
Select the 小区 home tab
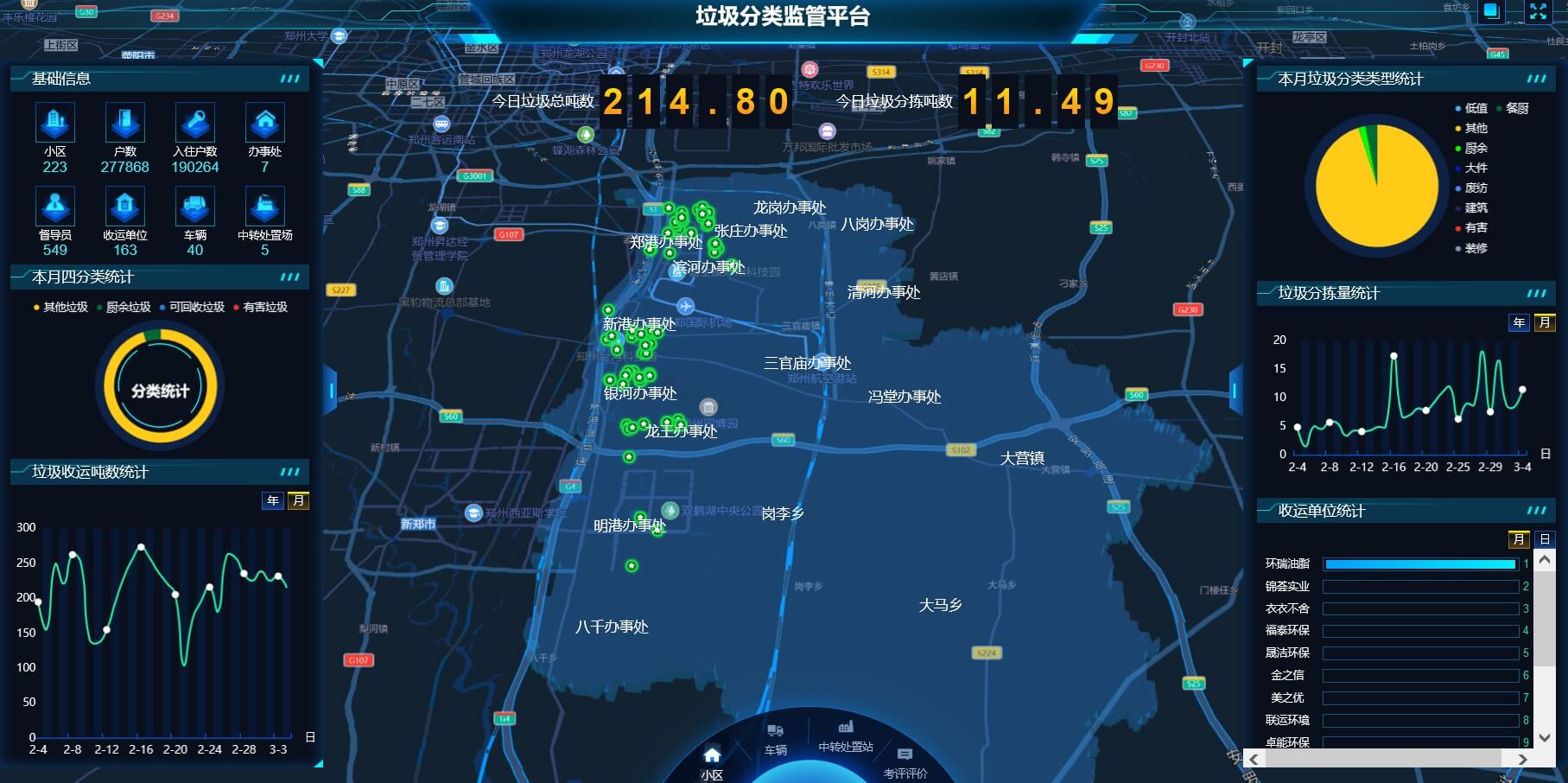click(x=712, y=764)
